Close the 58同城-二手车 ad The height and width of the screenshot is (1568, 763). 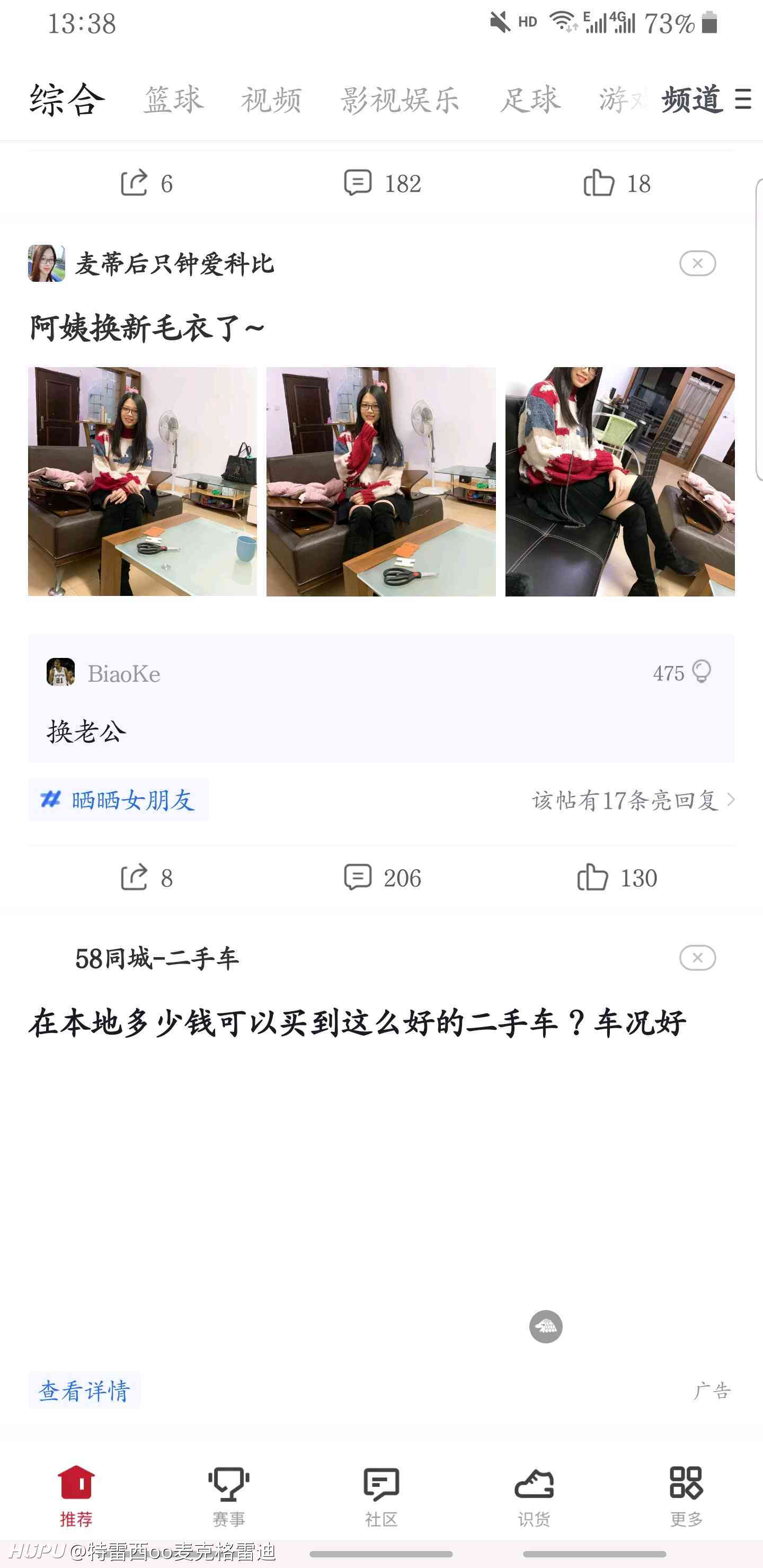pos(697,958)
